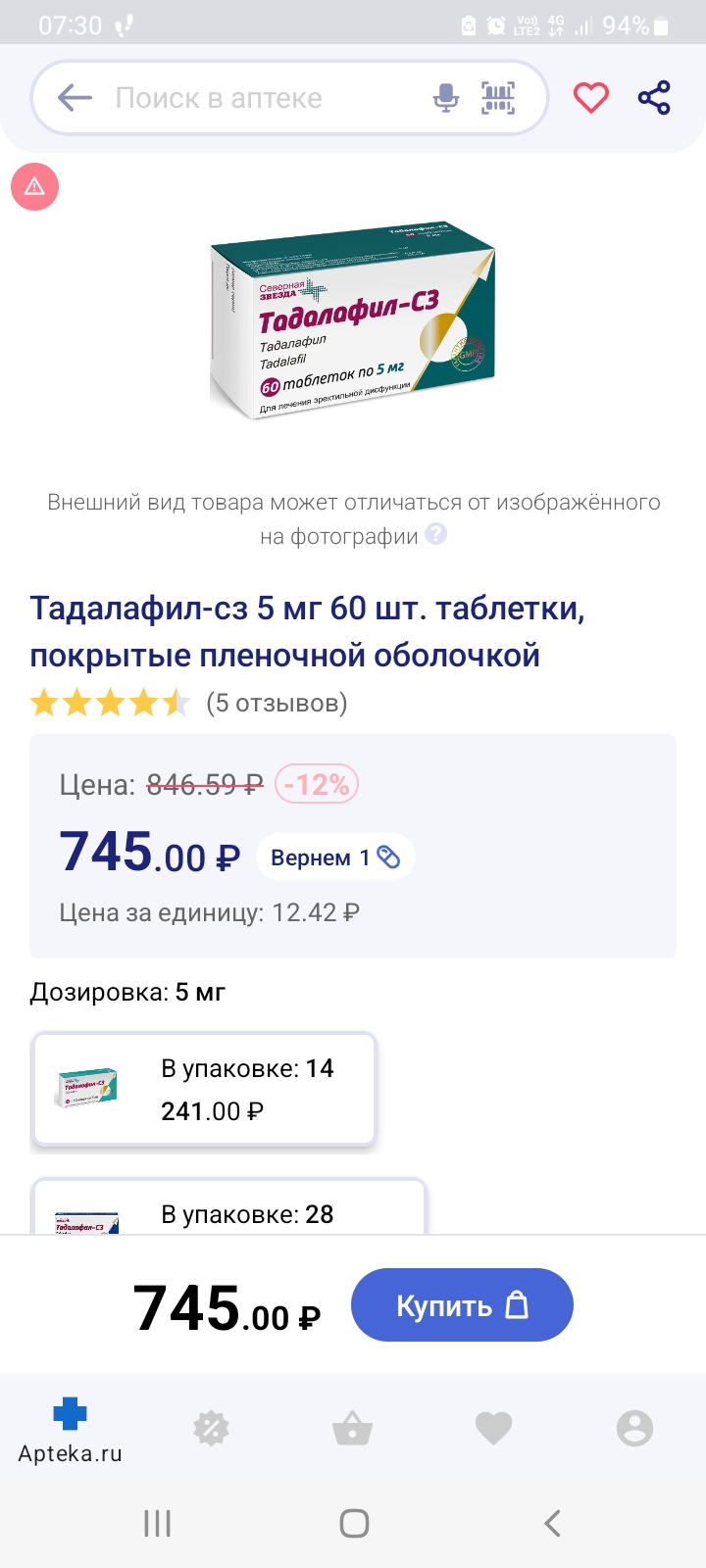Open the discounts tab
This screenshot has width=706, height=1568.
point(211,1429)
